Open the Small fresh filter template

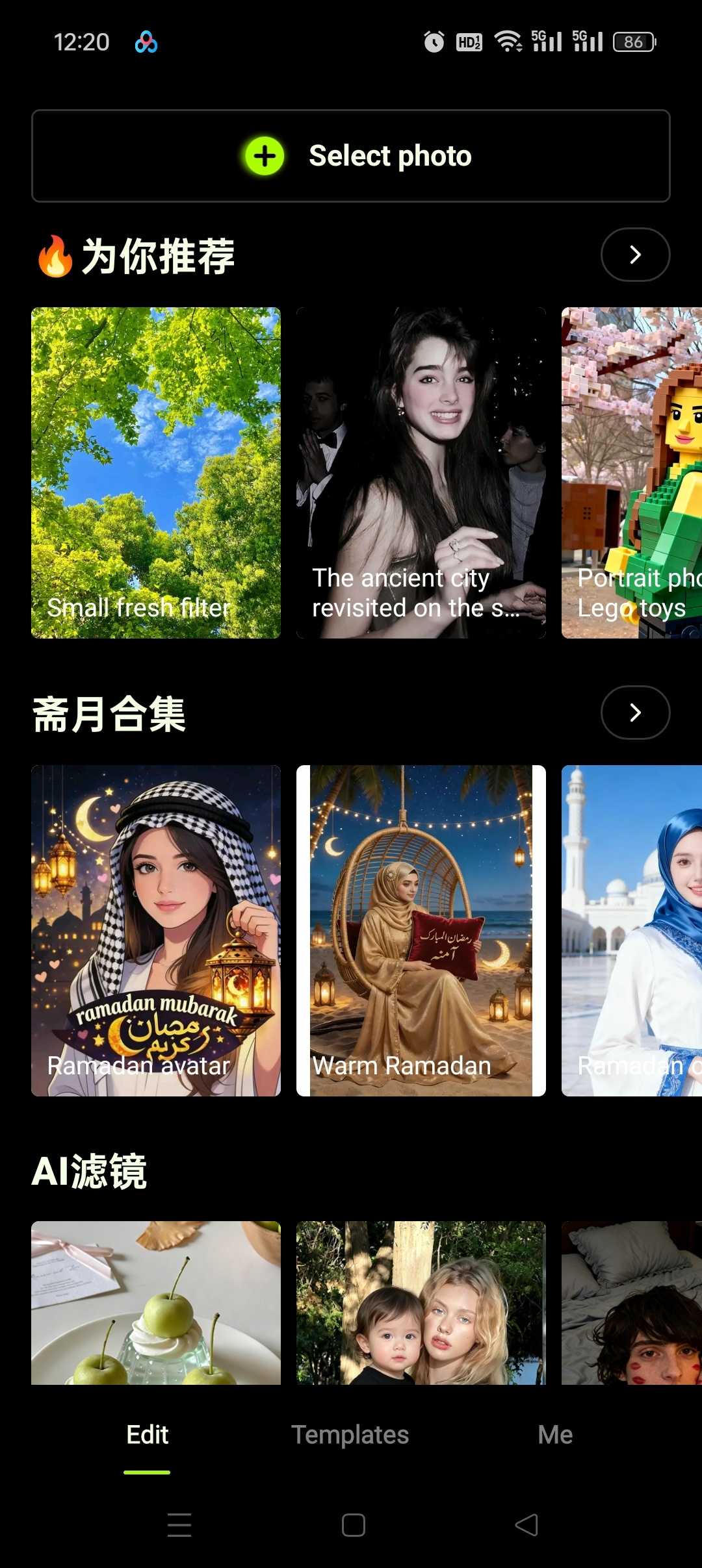(156, 472)
